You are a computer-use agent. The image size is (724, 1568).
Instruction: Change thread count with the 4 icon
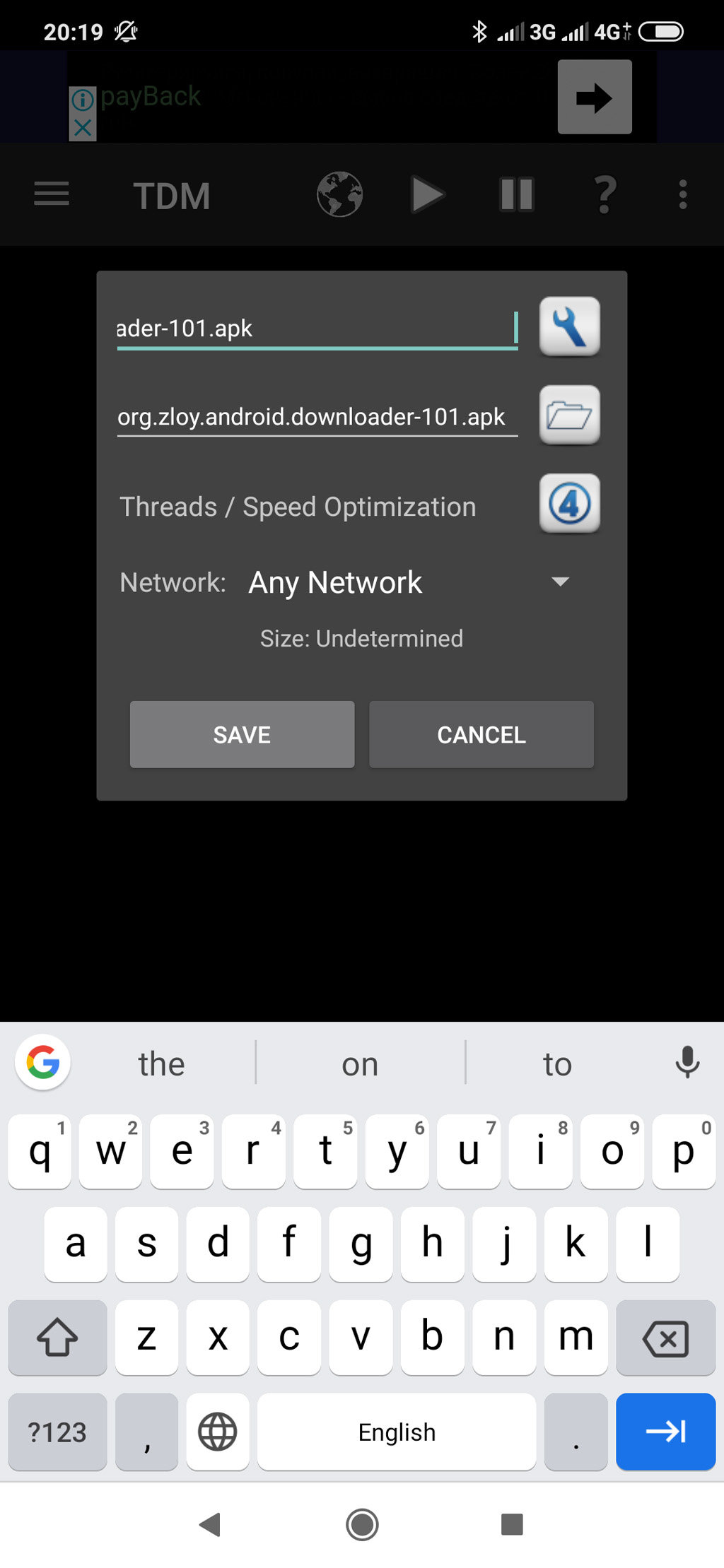pos(570,503)
